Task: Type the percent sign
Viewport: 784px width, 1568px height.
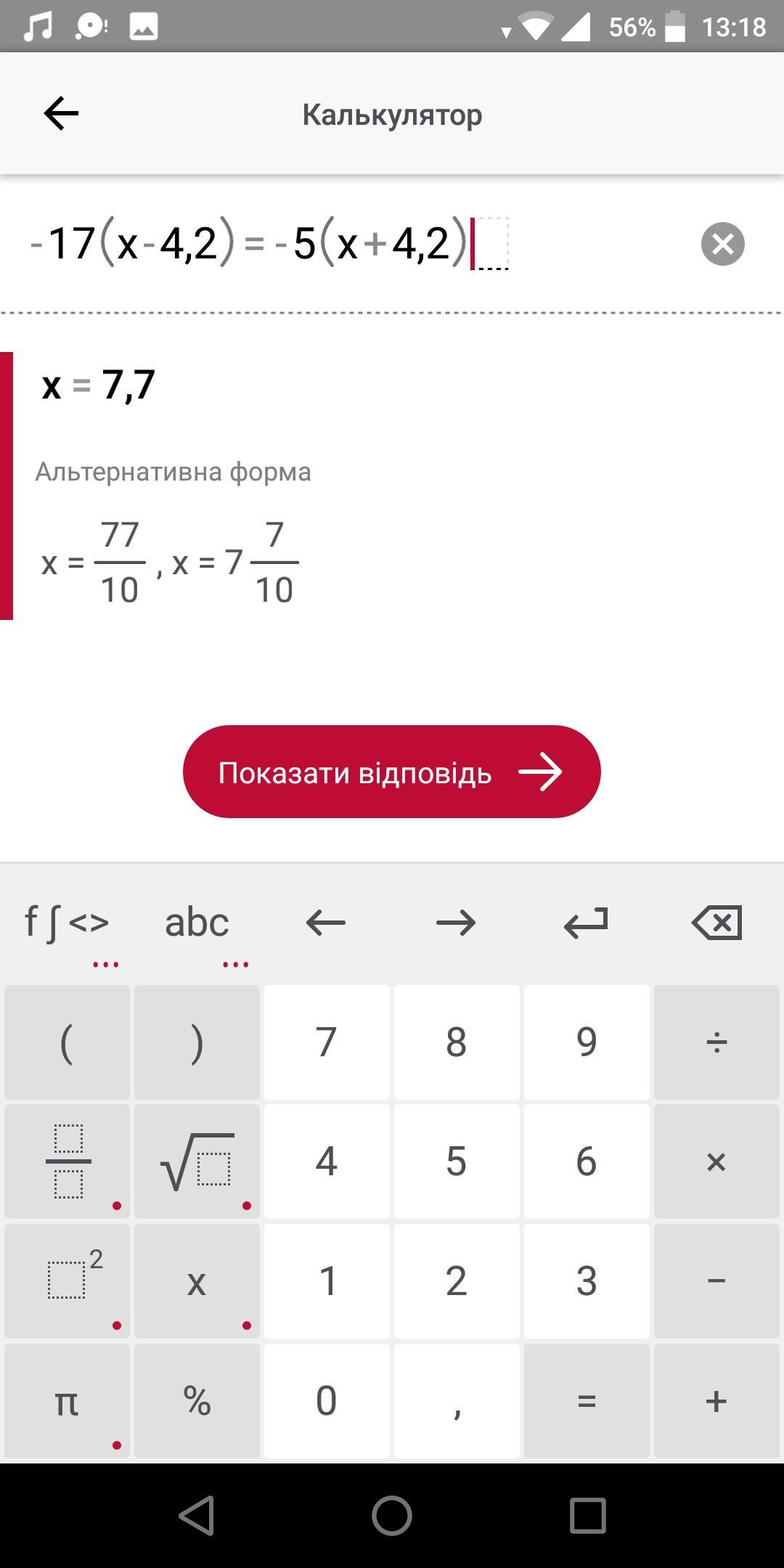Action: [197, 1401]
